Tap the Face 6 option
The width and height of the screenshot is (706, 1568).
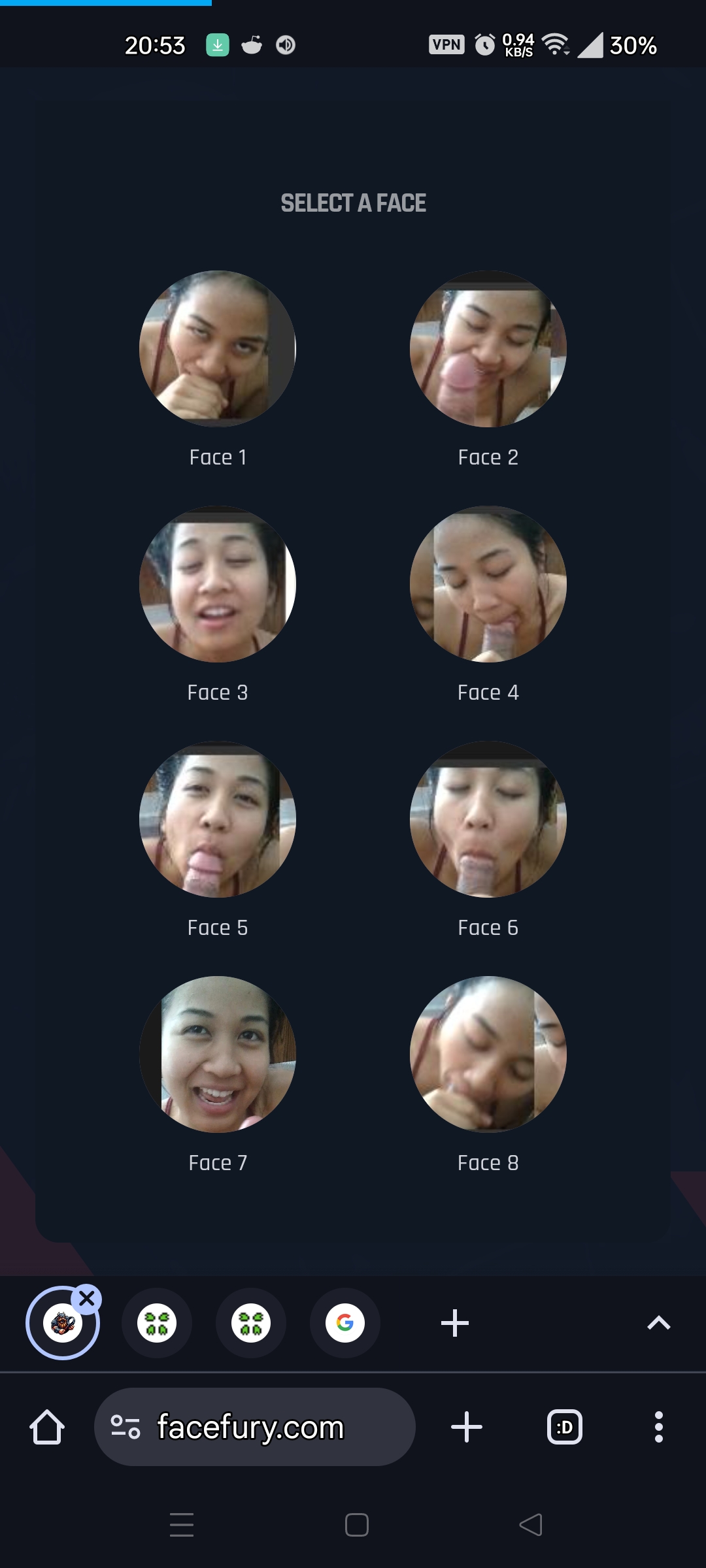[x=488, y=819]
